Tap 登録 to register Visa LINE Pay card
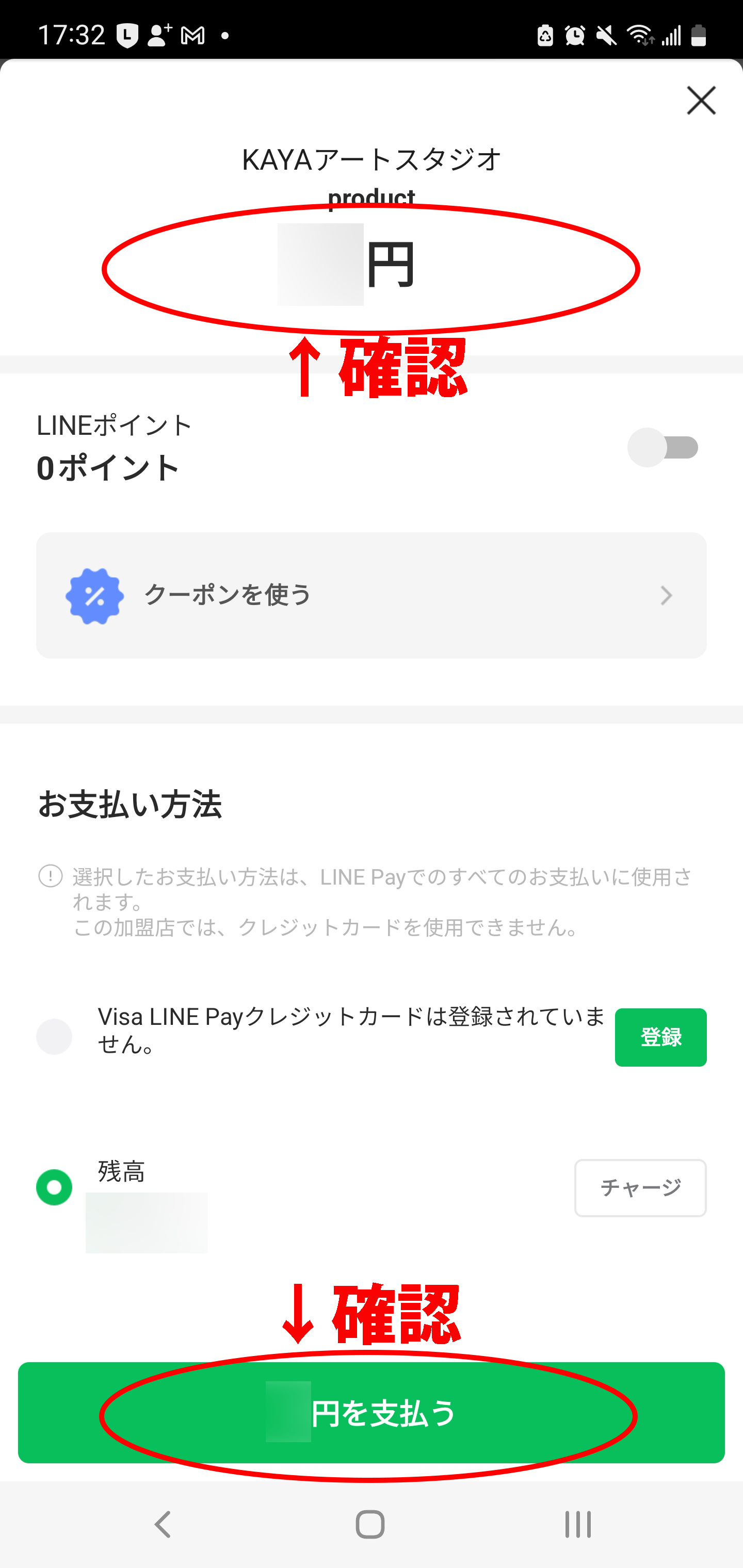Viewport: 743px width, 1568px height. pyautogui.click(x=661, y=1037)
